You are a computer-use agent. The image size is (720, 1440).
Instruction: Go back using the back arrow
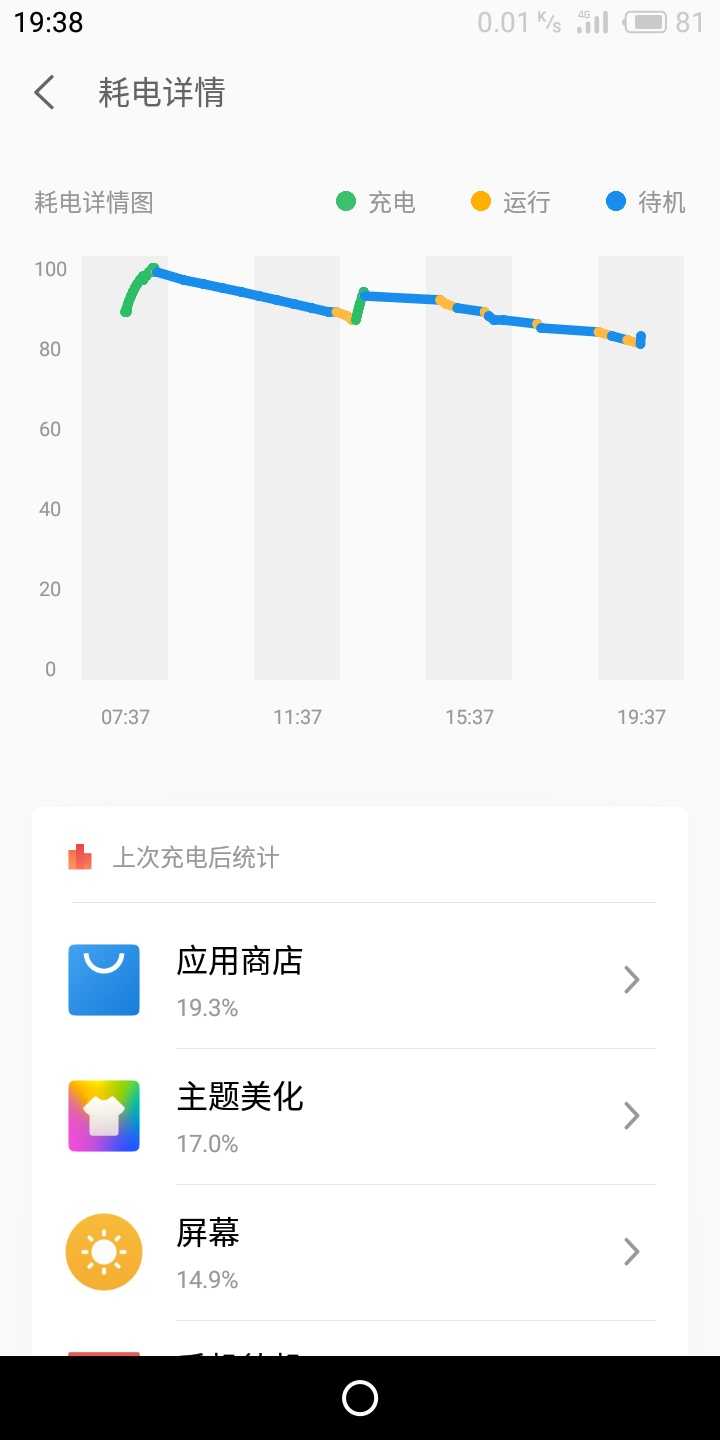[x=44, y=92]
